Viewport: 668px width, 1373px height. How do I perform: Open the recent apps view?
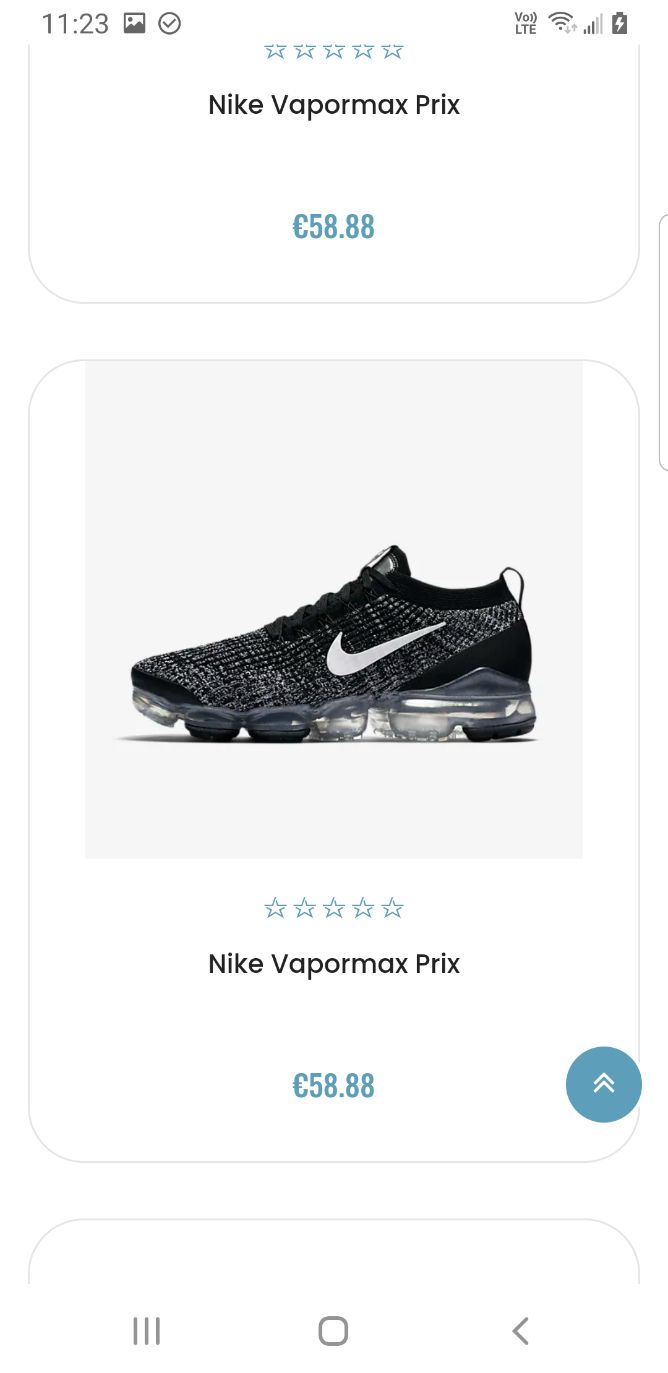click(x=147, y=1330)
